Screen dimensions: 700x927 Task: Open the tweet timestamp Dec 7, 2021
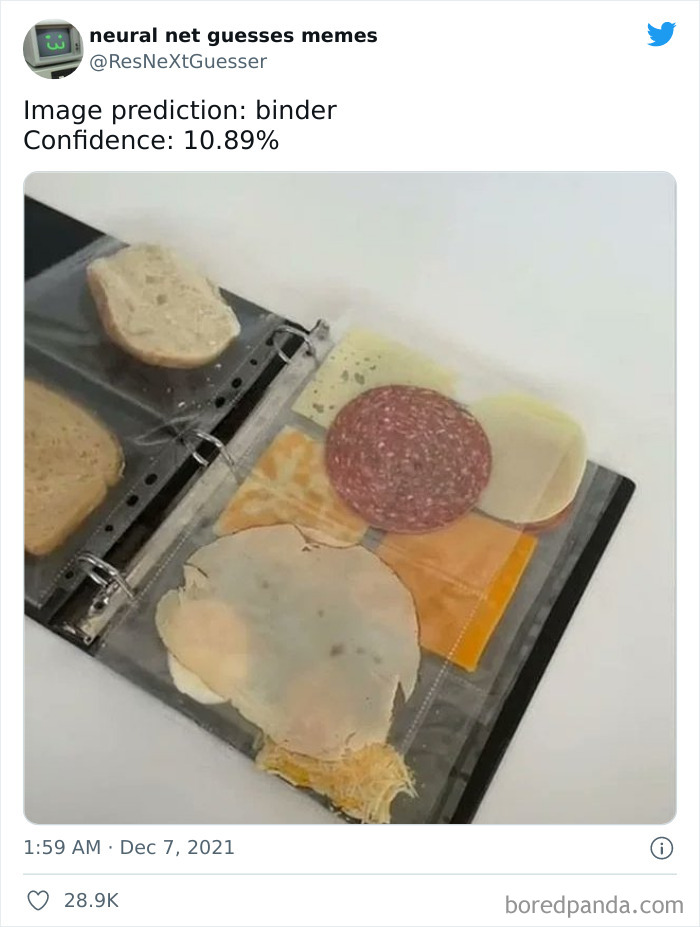pyautogui.click(x=129, y=847)
